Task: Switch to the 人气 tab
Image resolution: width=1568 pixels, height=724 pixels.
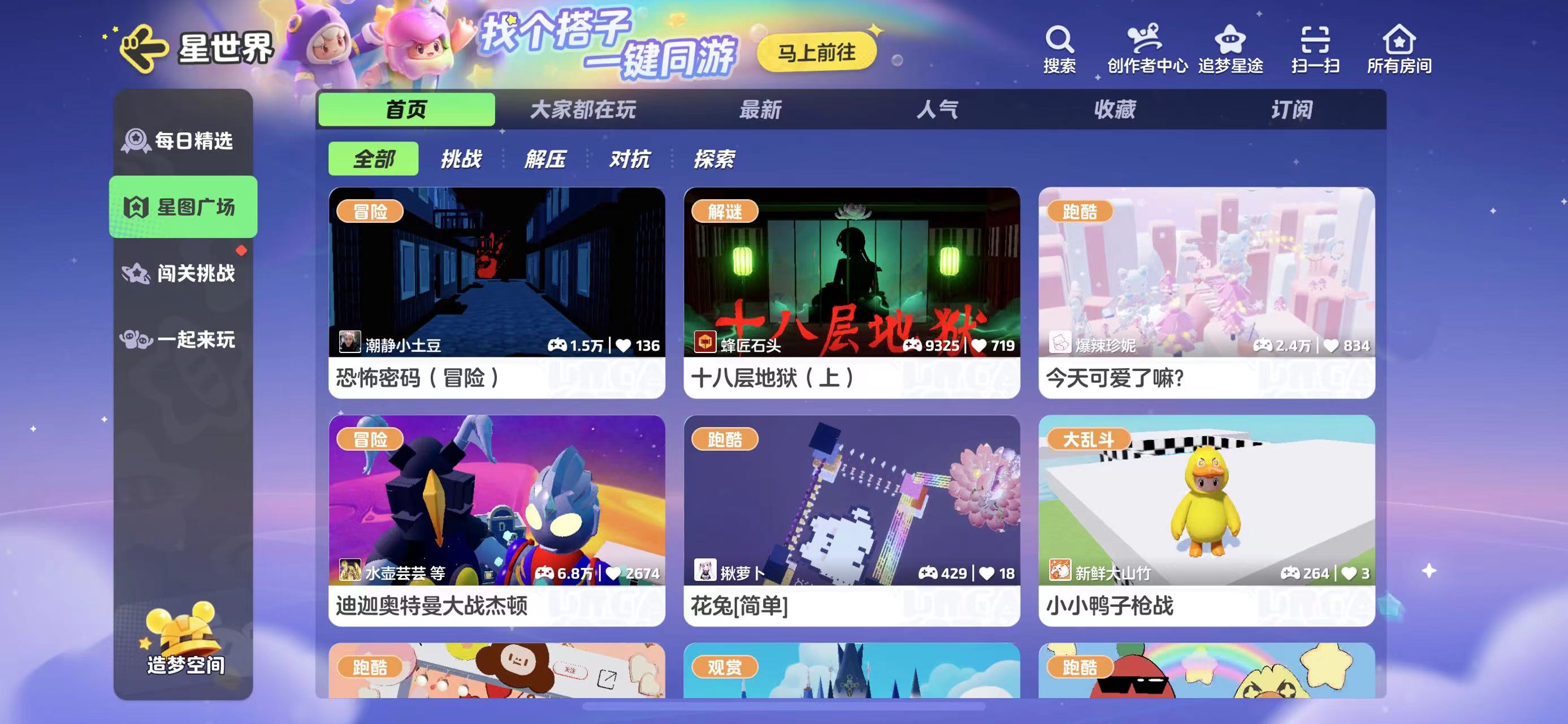Action: [x=937, y=110]
